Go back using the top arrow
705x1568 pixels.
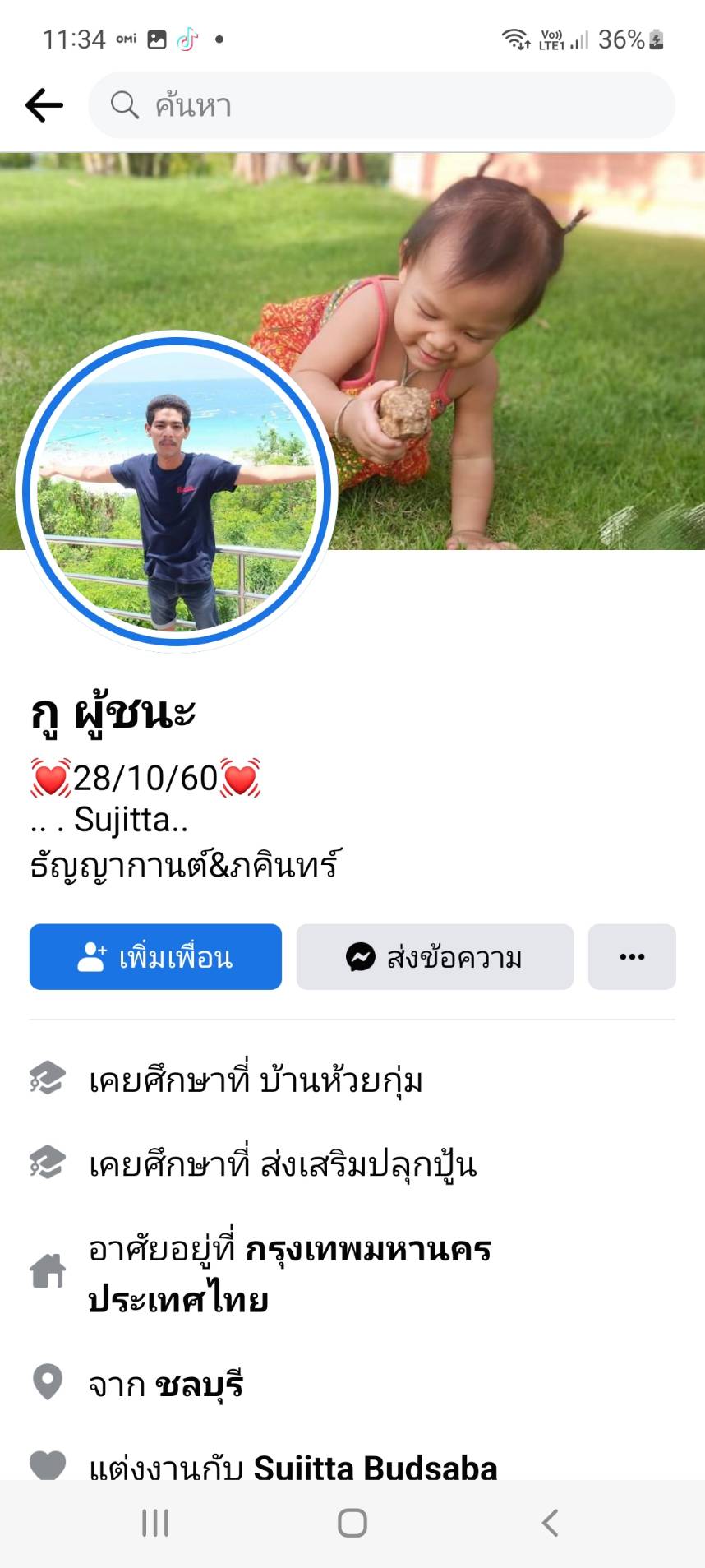point(44,105)
